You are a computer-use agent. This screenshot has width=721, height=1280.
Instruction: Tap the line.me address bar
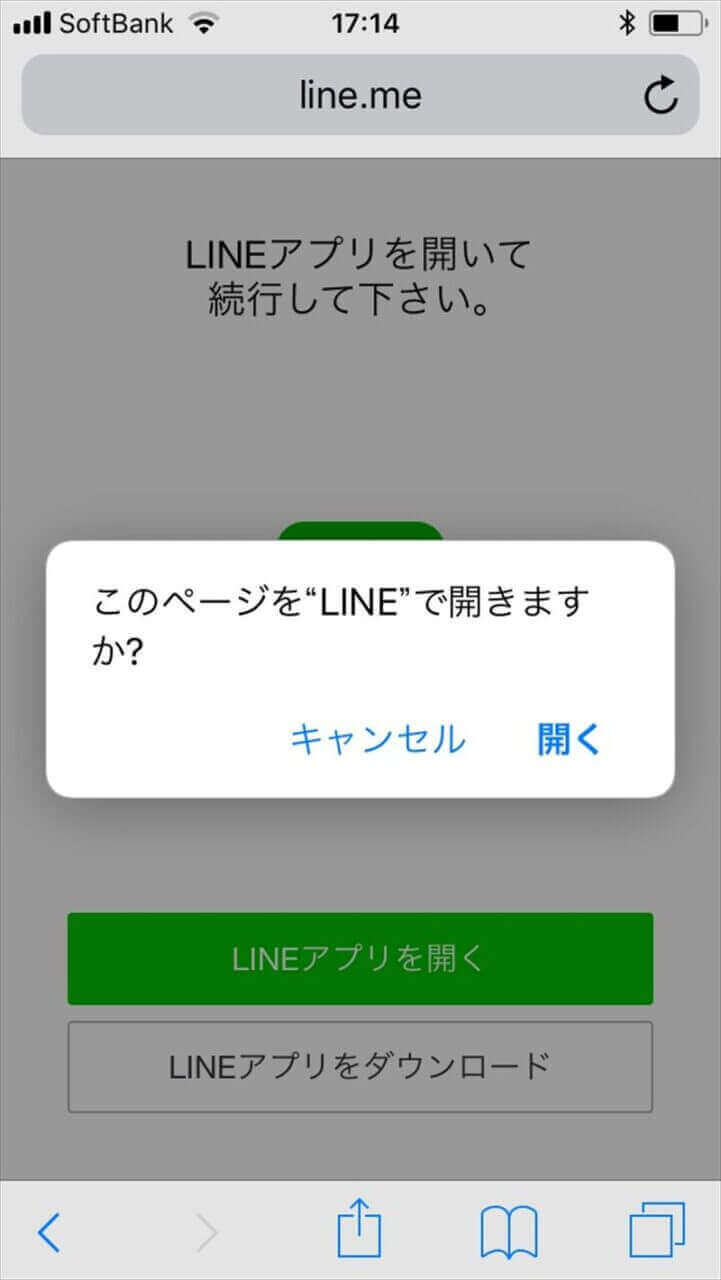point(360,96)
